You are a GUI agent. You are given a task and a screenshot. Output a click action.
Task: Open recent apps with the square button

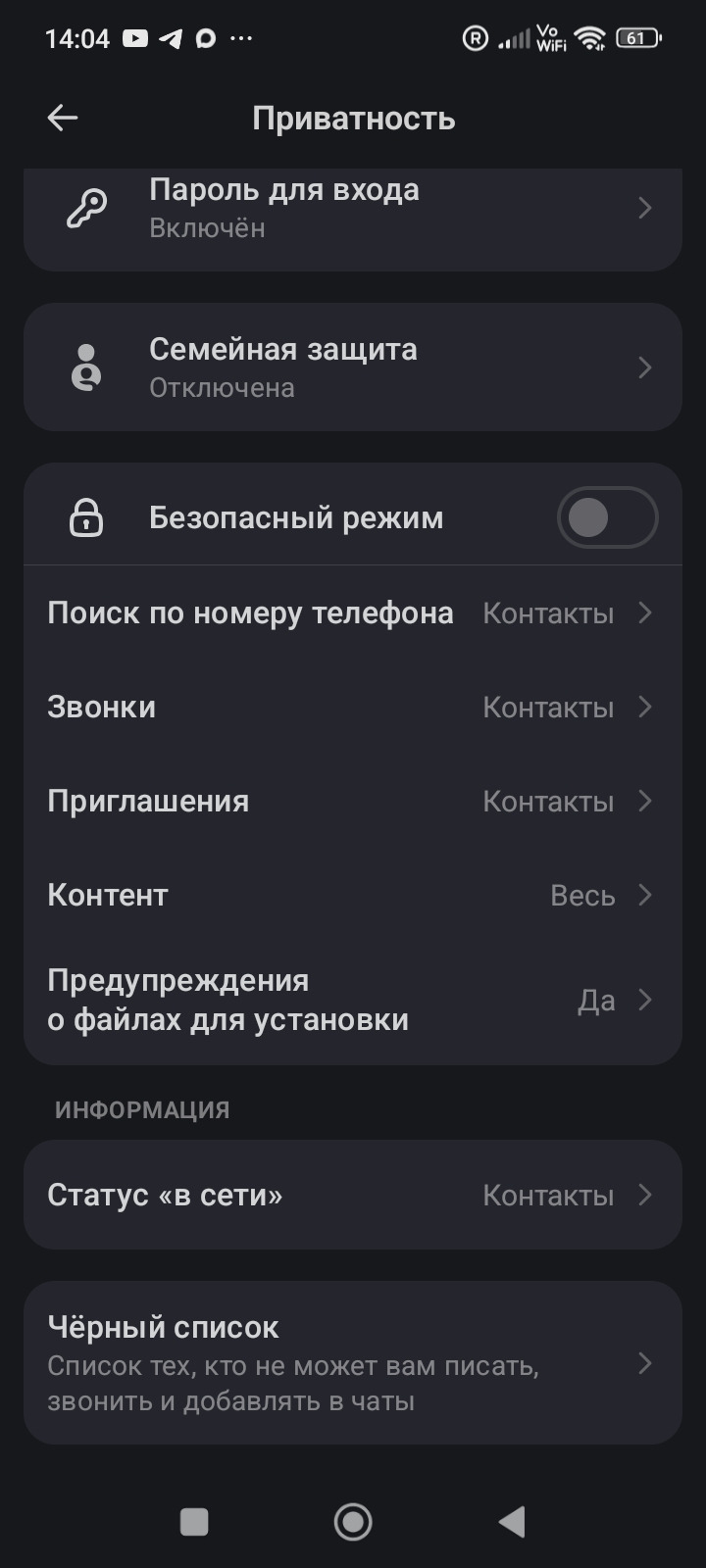coord(194,1522)
